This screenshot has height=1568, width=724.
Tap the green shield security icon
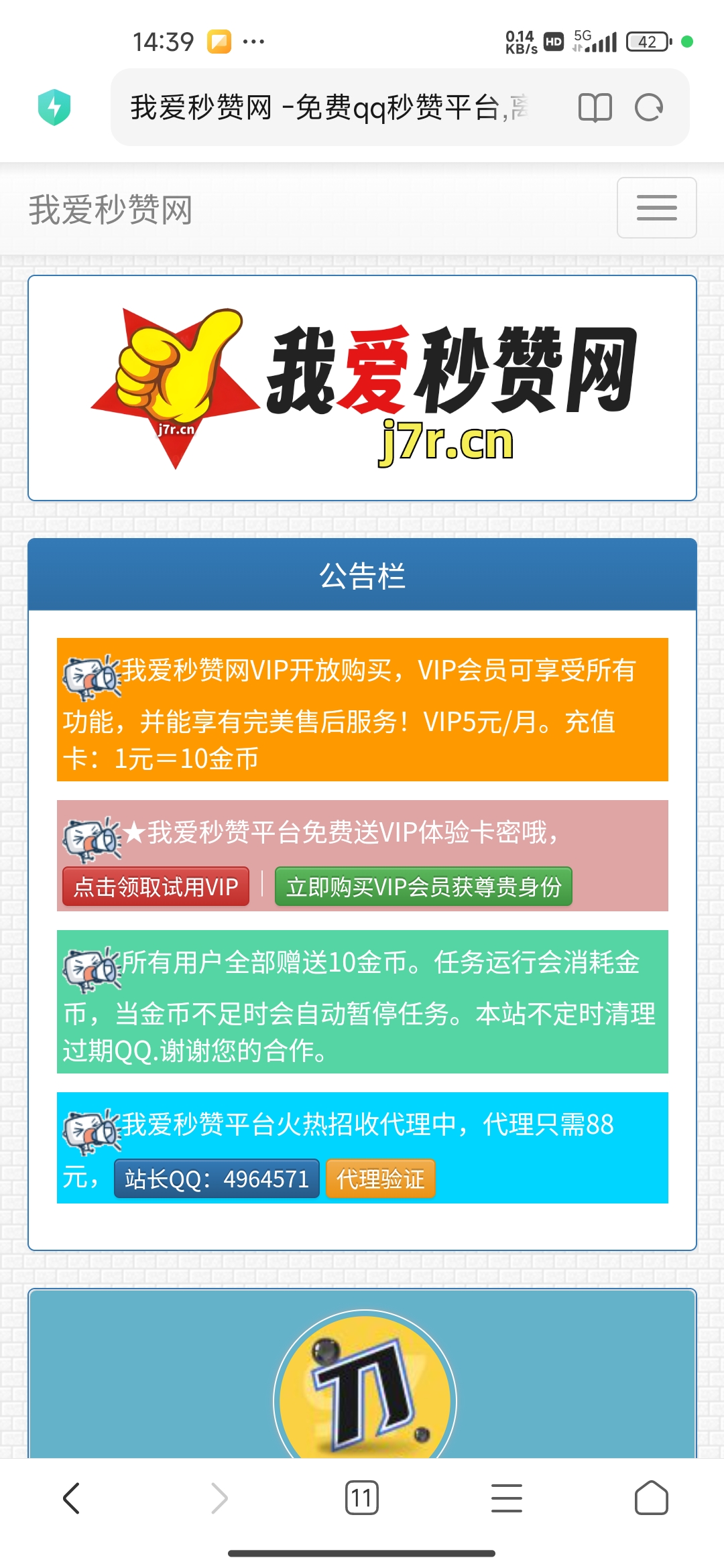coord(54,107)
